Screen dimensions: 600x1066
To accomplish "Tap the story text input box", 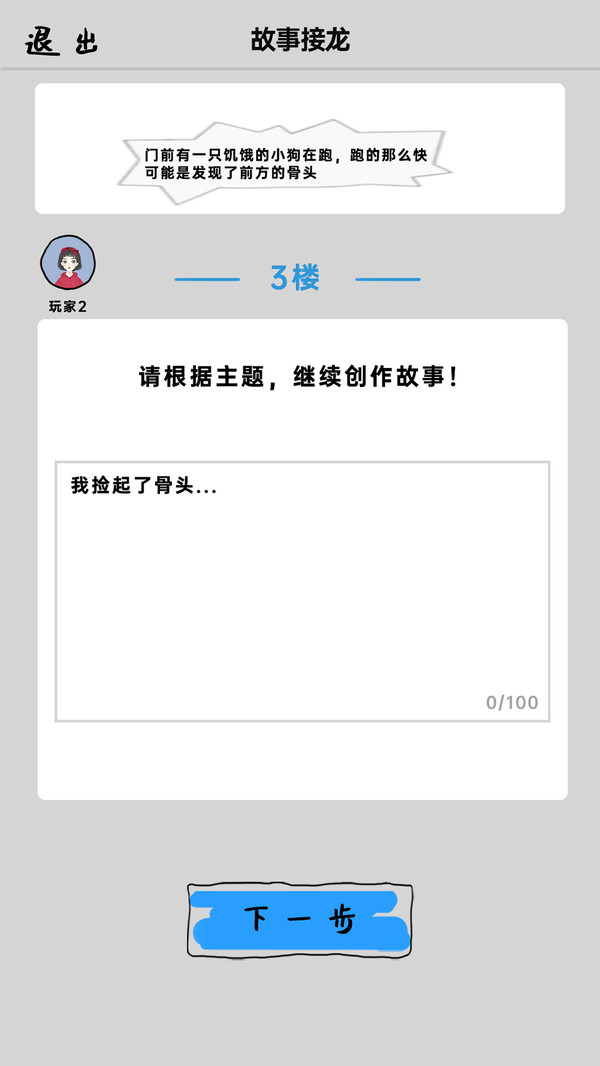I will [x=302, y=590].
